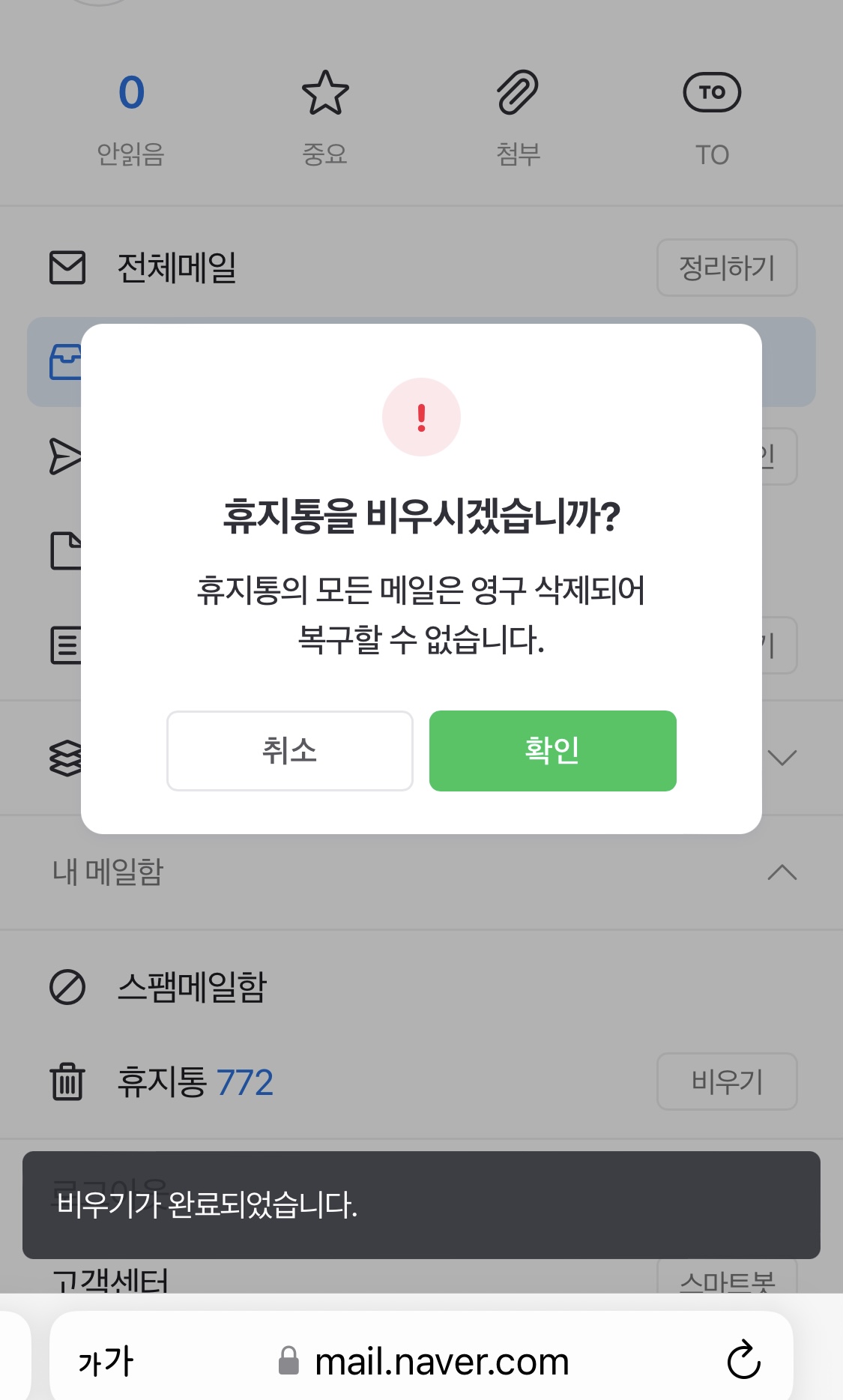Open the 스팸메일함 folder

[192, 986]
